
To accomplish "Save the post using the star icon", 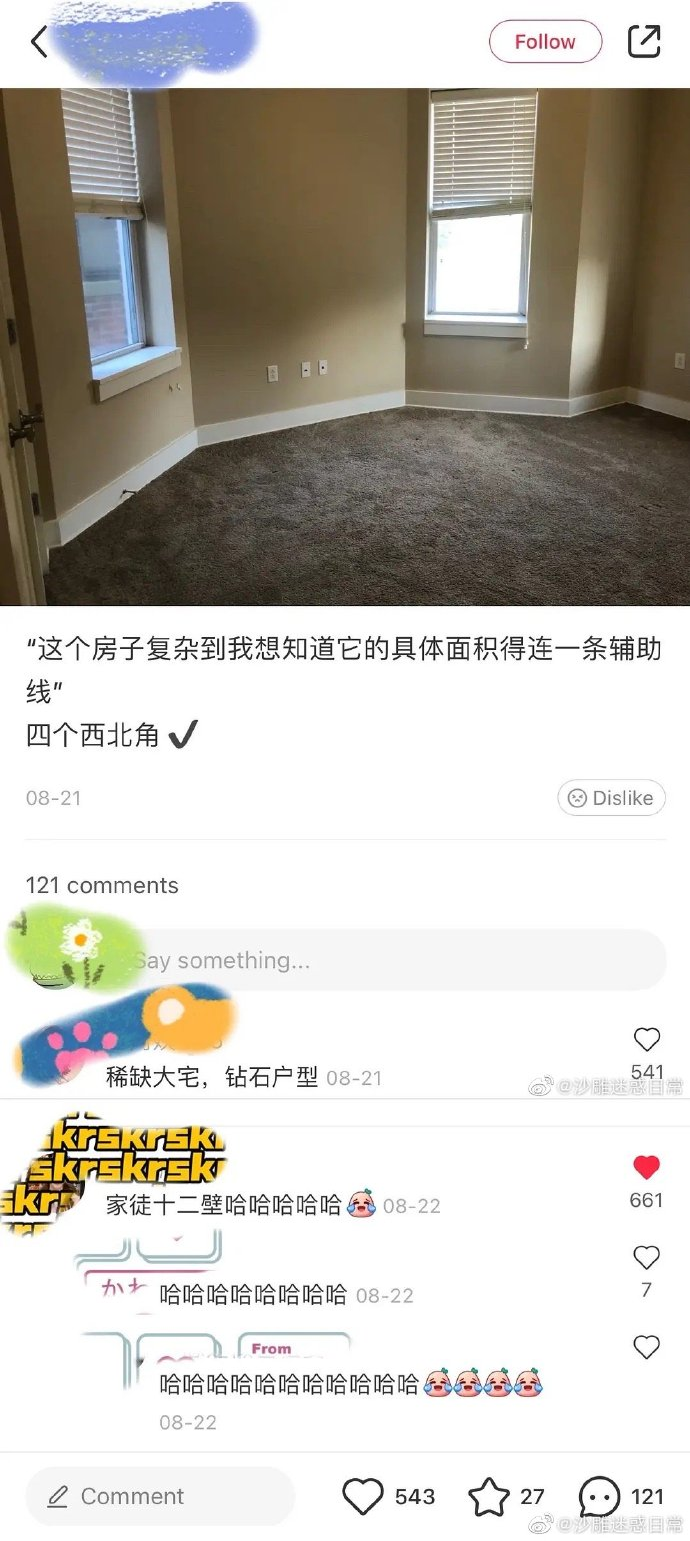I will point(489,1496).
